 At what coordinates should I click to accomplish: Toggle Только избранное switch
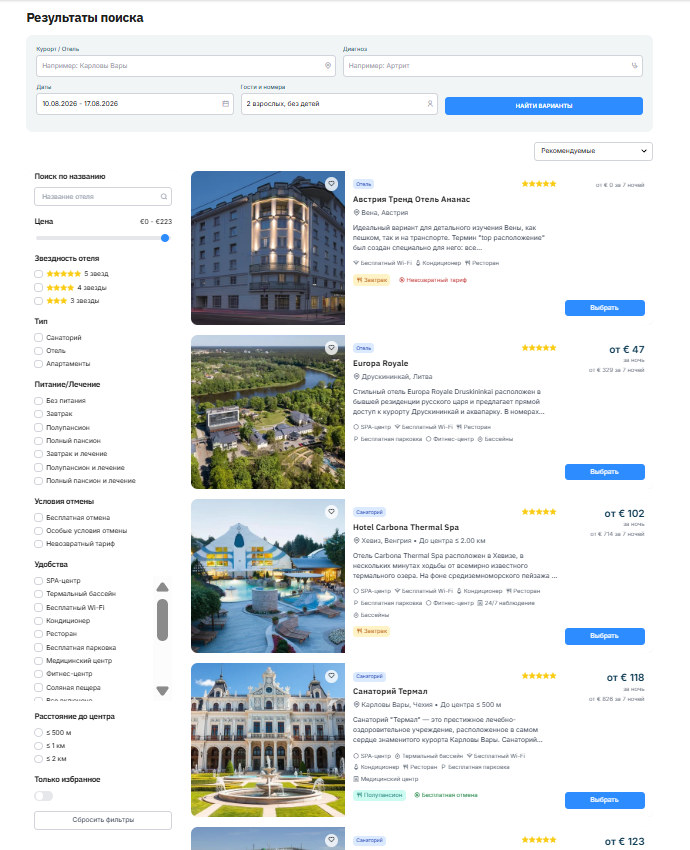pyautogui.click(x=44, y=796)
